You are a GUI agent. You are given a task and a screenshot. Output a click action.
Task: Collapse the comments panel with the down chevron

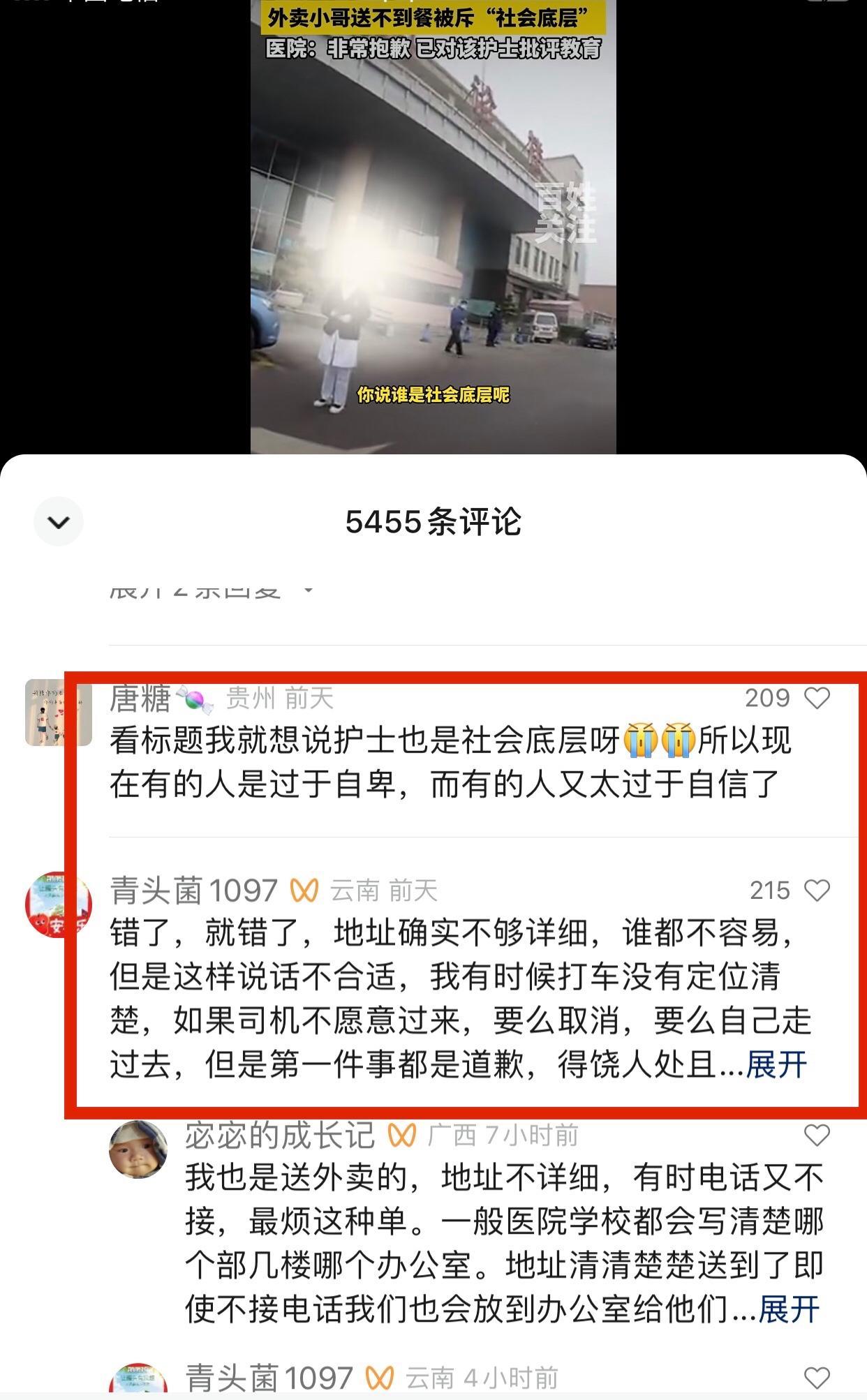59,521
